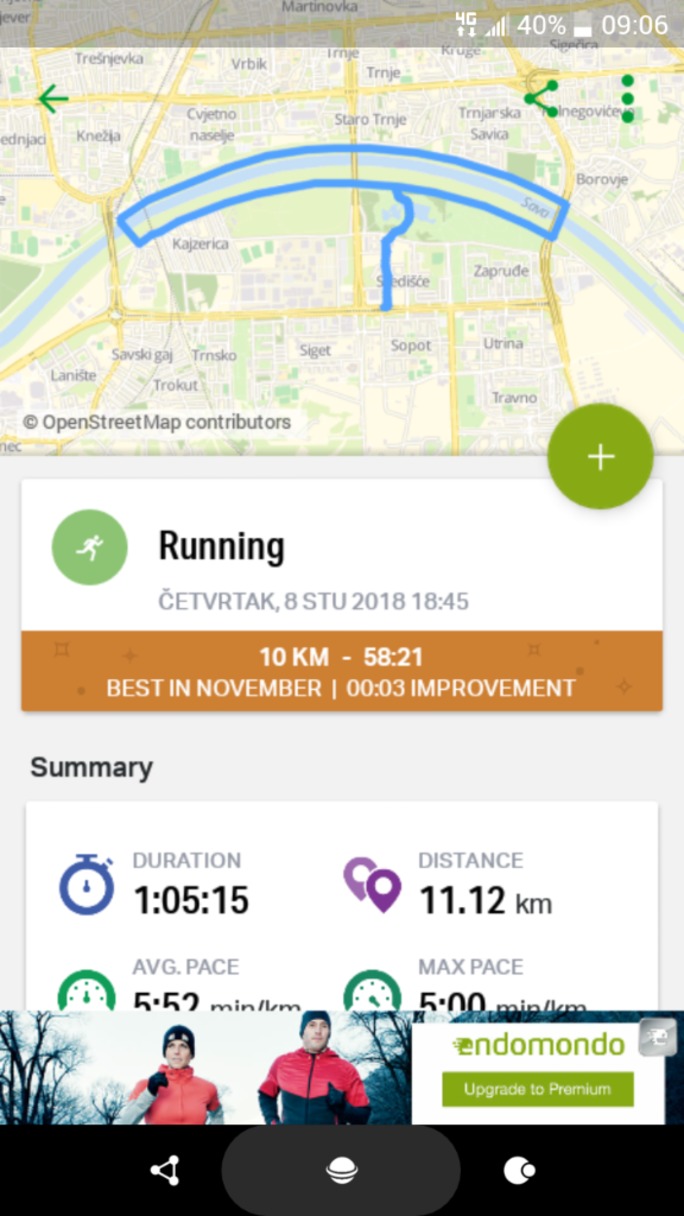Tap Upgrade to Premium button

point(537,1089)
